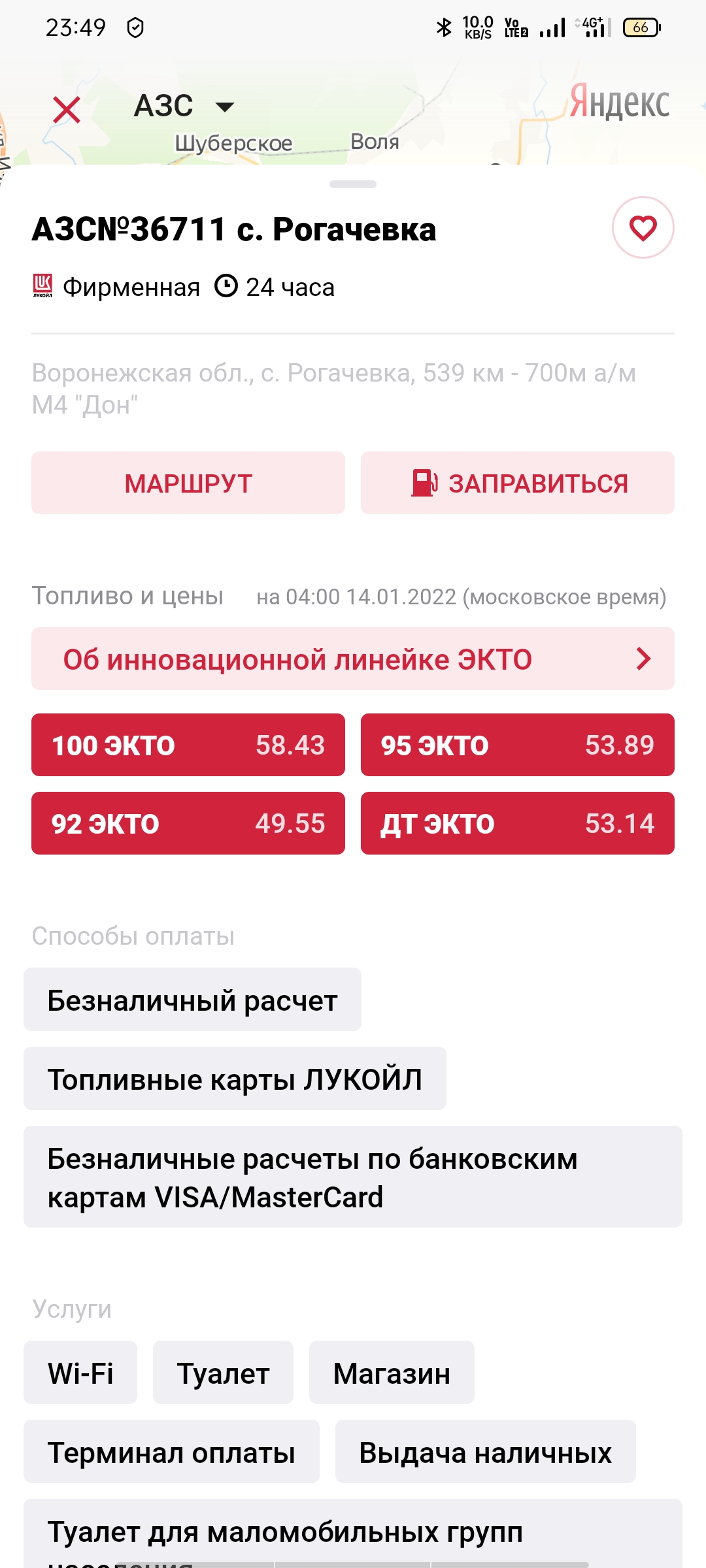Select 95 ЭКТО fuel

518,745
